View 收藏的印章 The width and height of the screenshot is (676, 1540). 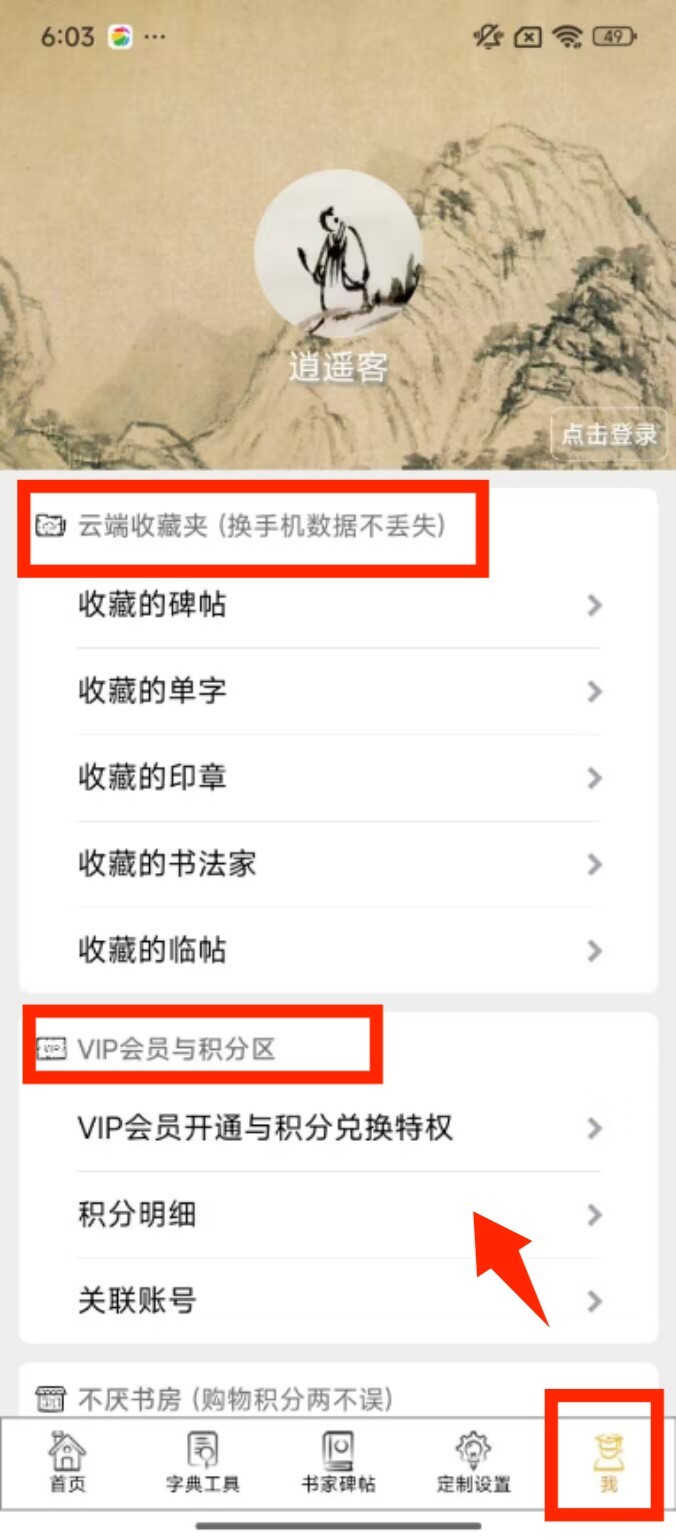pos(338,778)
